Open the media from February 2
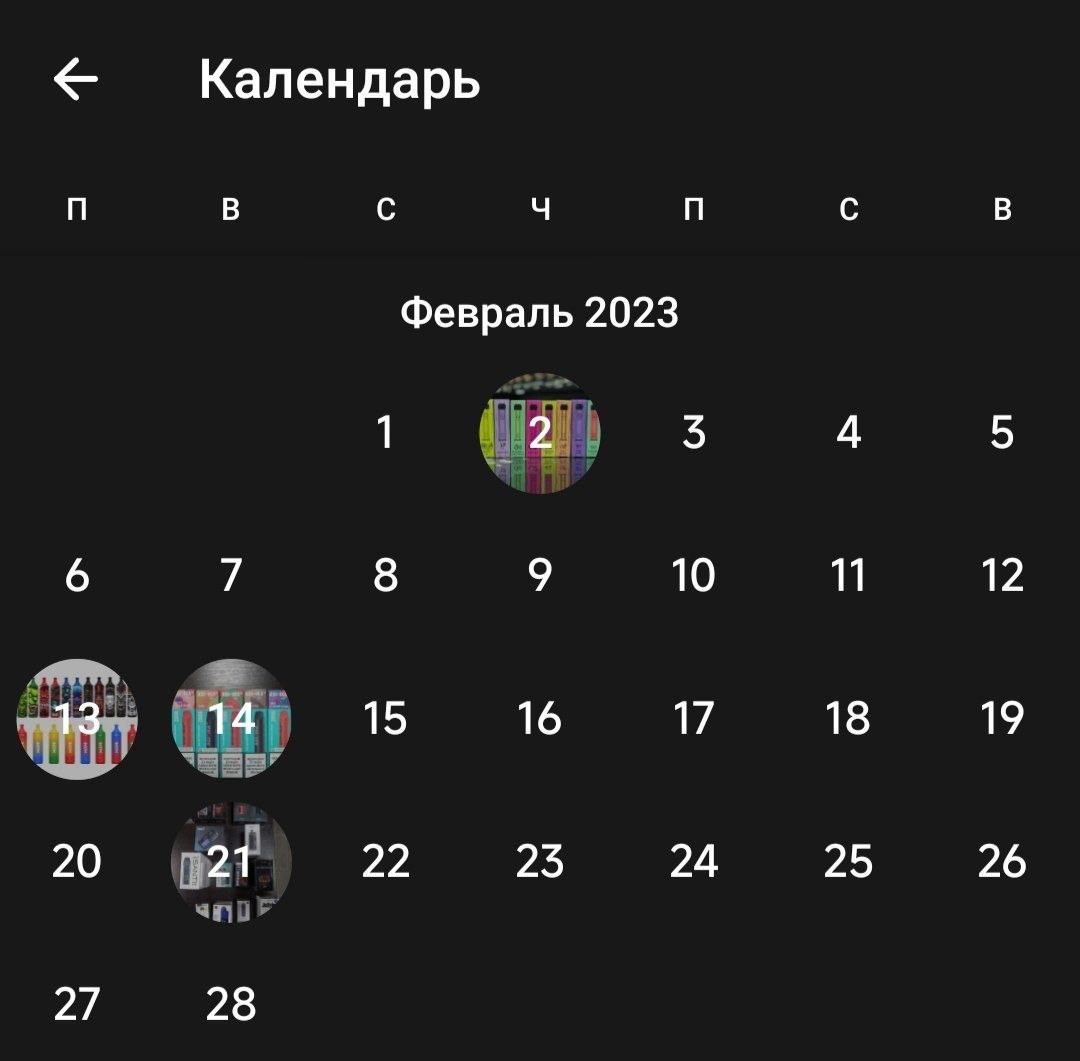Screen dimensions: 1080x1061 [540, 433]
